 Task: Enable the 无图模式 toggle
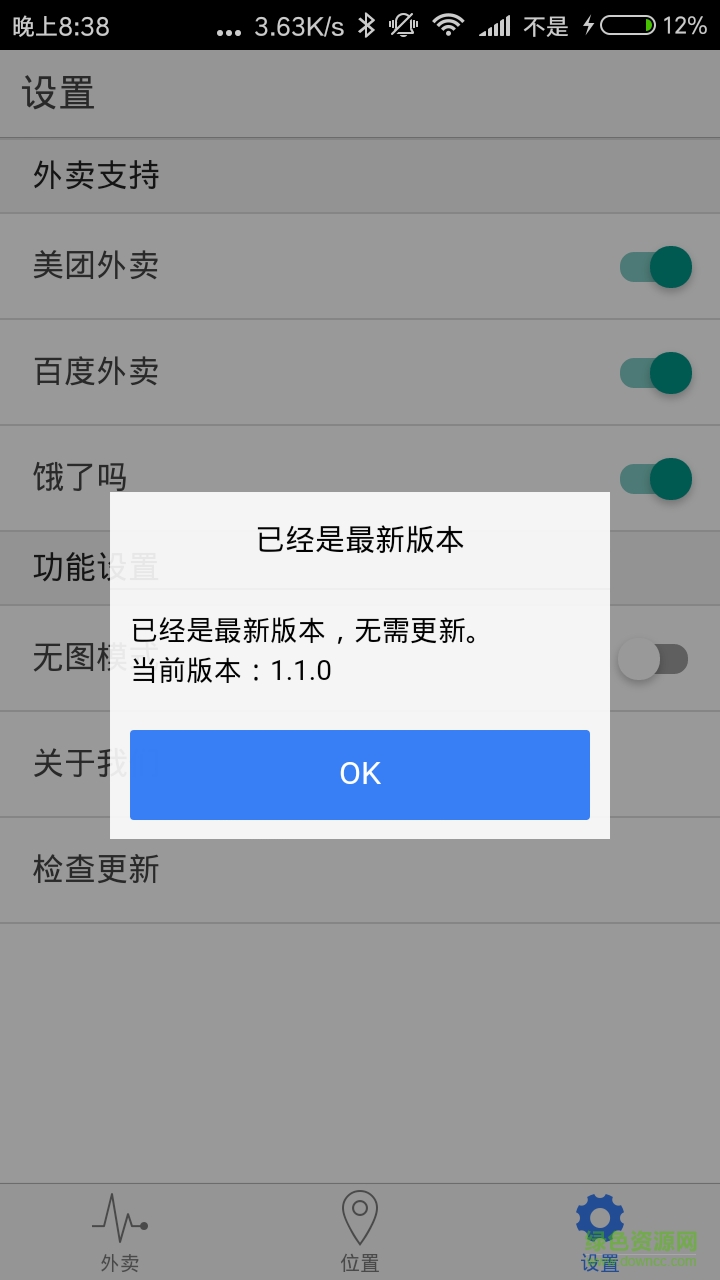(655, 659)
